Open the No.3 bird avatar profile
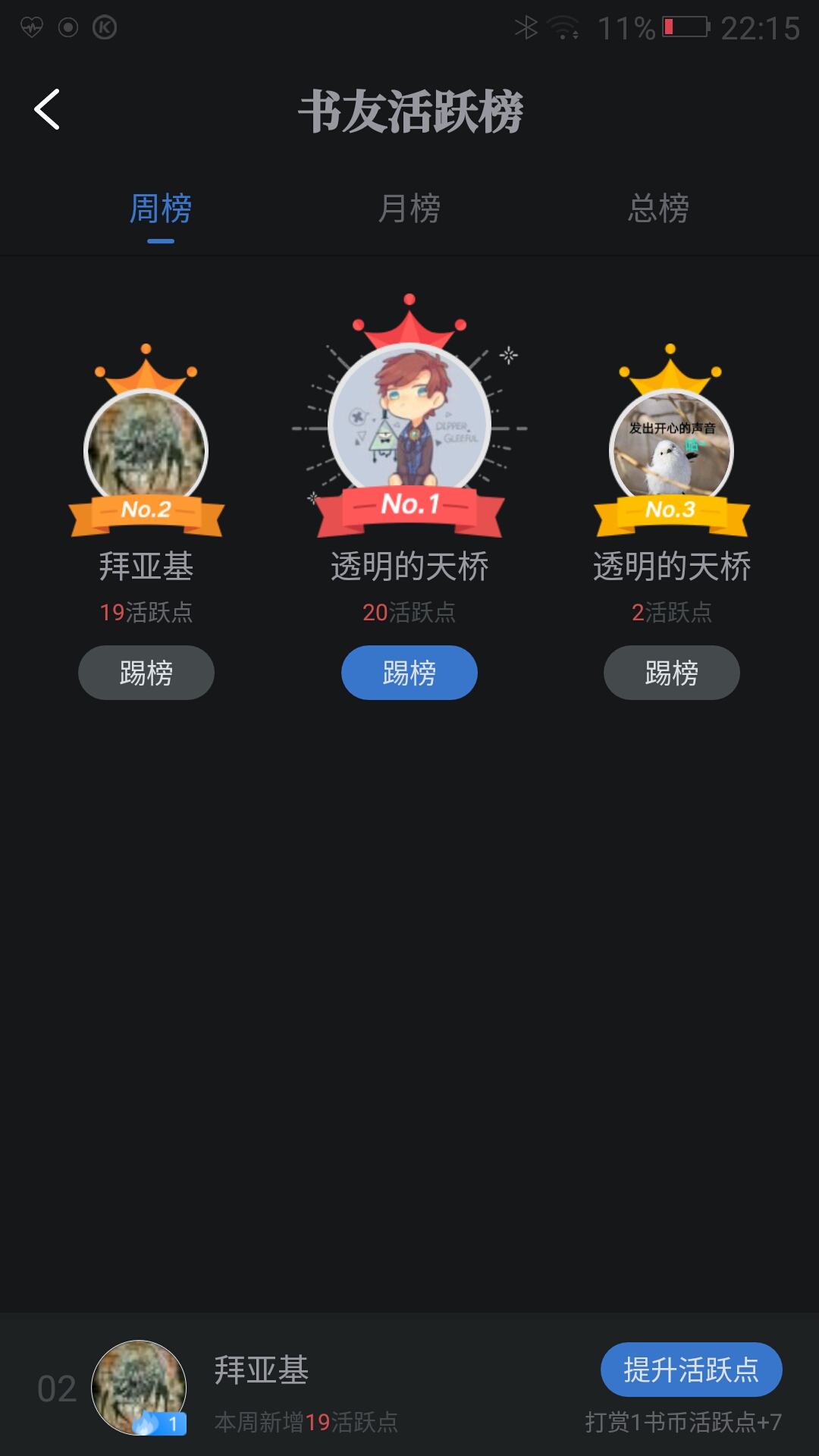 [x=672, y=447]
